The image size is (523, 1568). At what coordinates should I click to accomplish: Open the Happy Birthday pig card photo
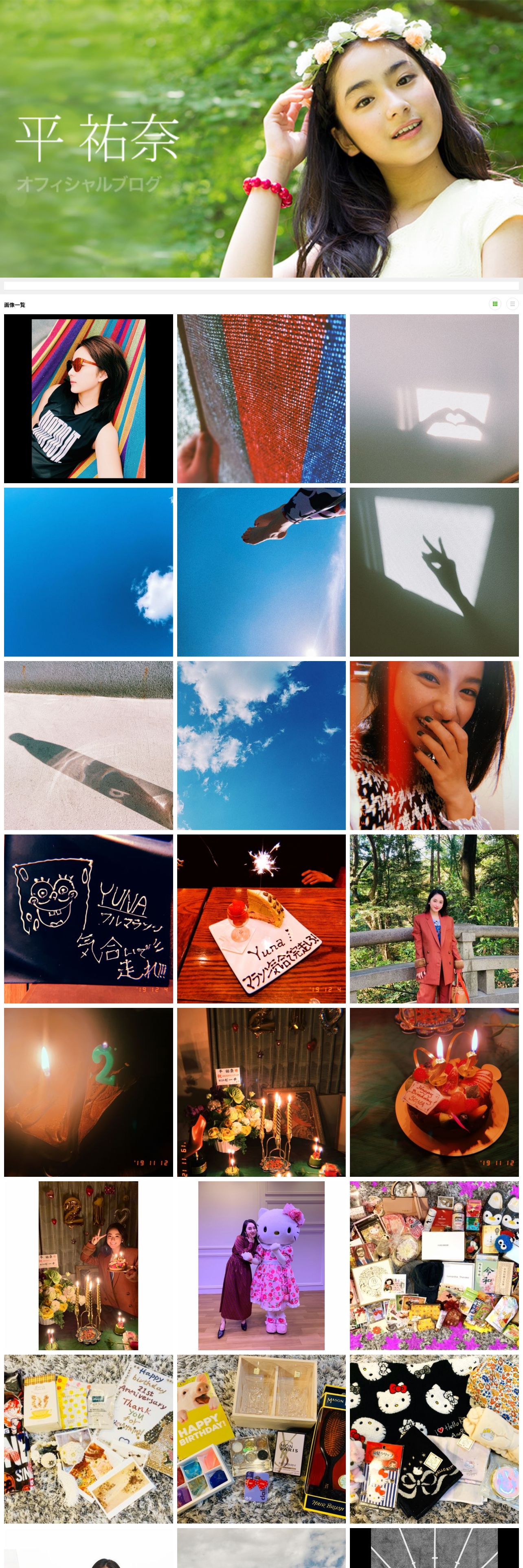[x=261, y=1439]
